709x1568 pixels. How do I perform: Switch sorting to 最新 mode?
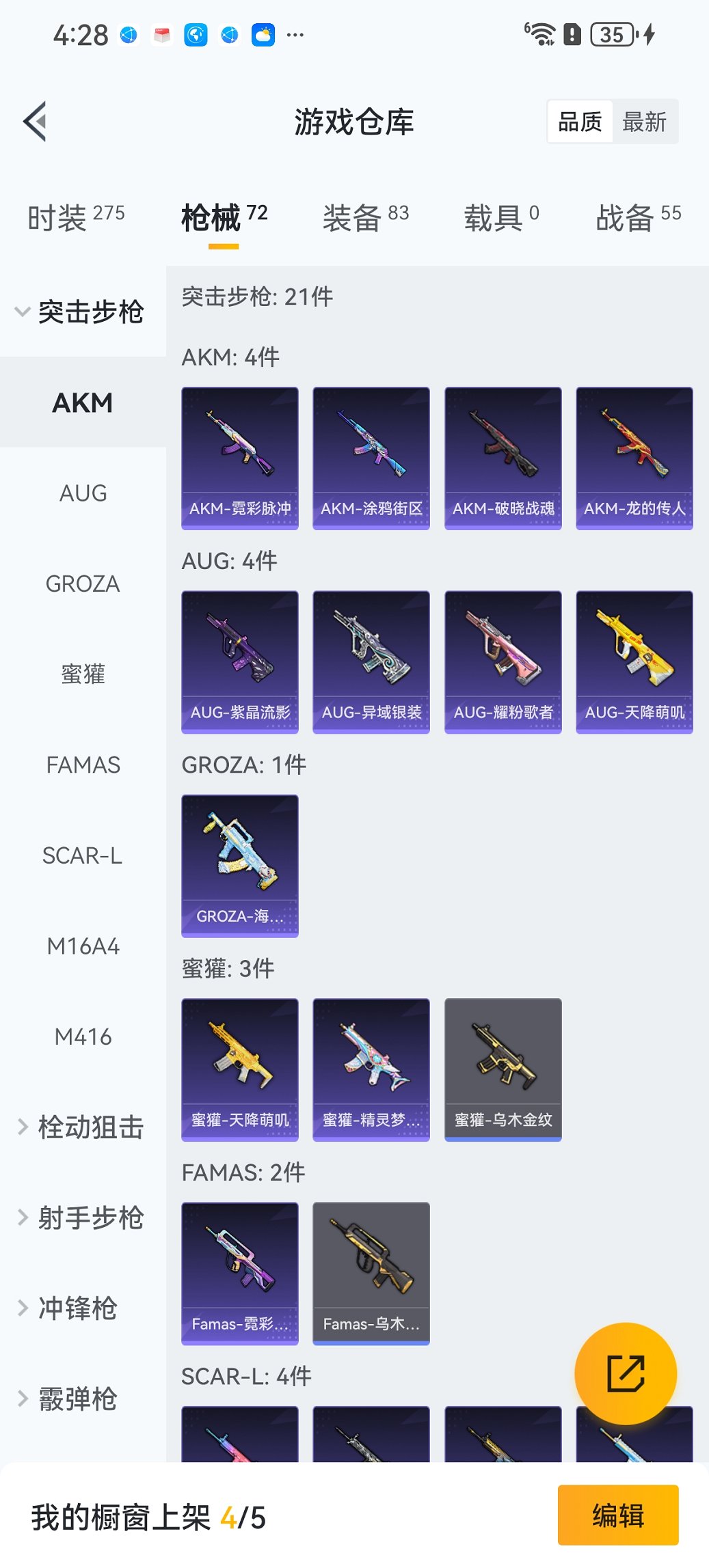[643, 120]
